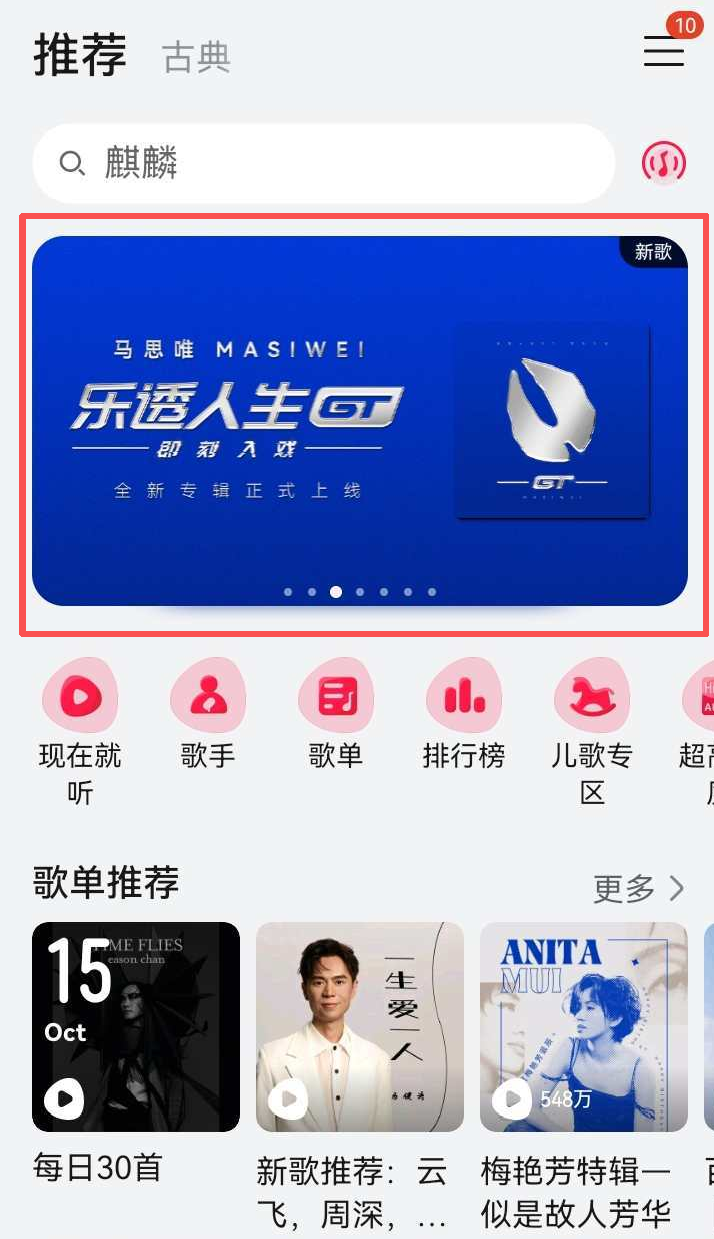
Task: Play the 梅艳芳特辑 playlist
Action: click(512, 1100)
